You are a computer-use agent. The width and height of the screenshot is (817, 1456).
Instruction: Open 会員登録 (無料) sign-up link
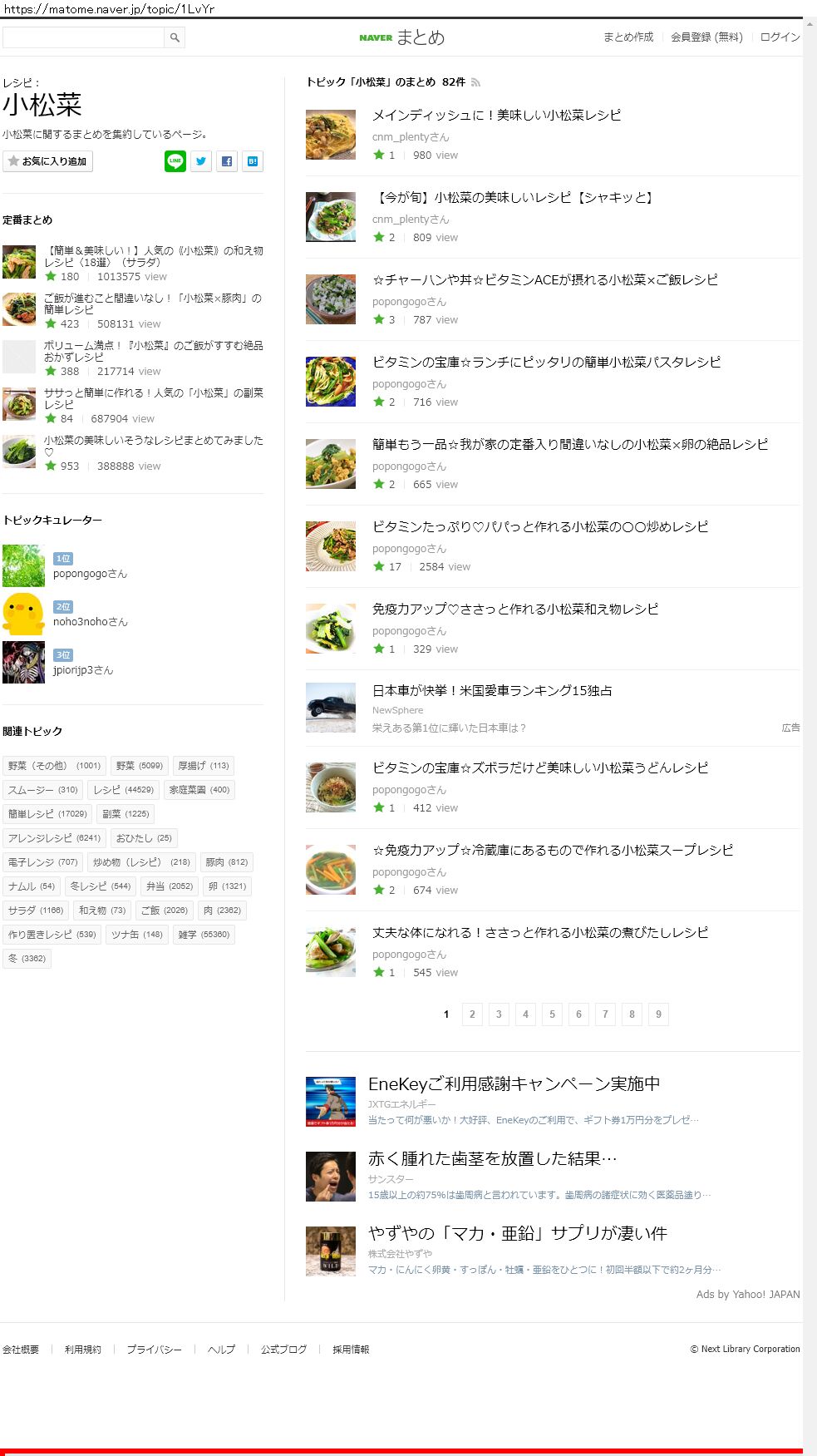click(706, 37)
